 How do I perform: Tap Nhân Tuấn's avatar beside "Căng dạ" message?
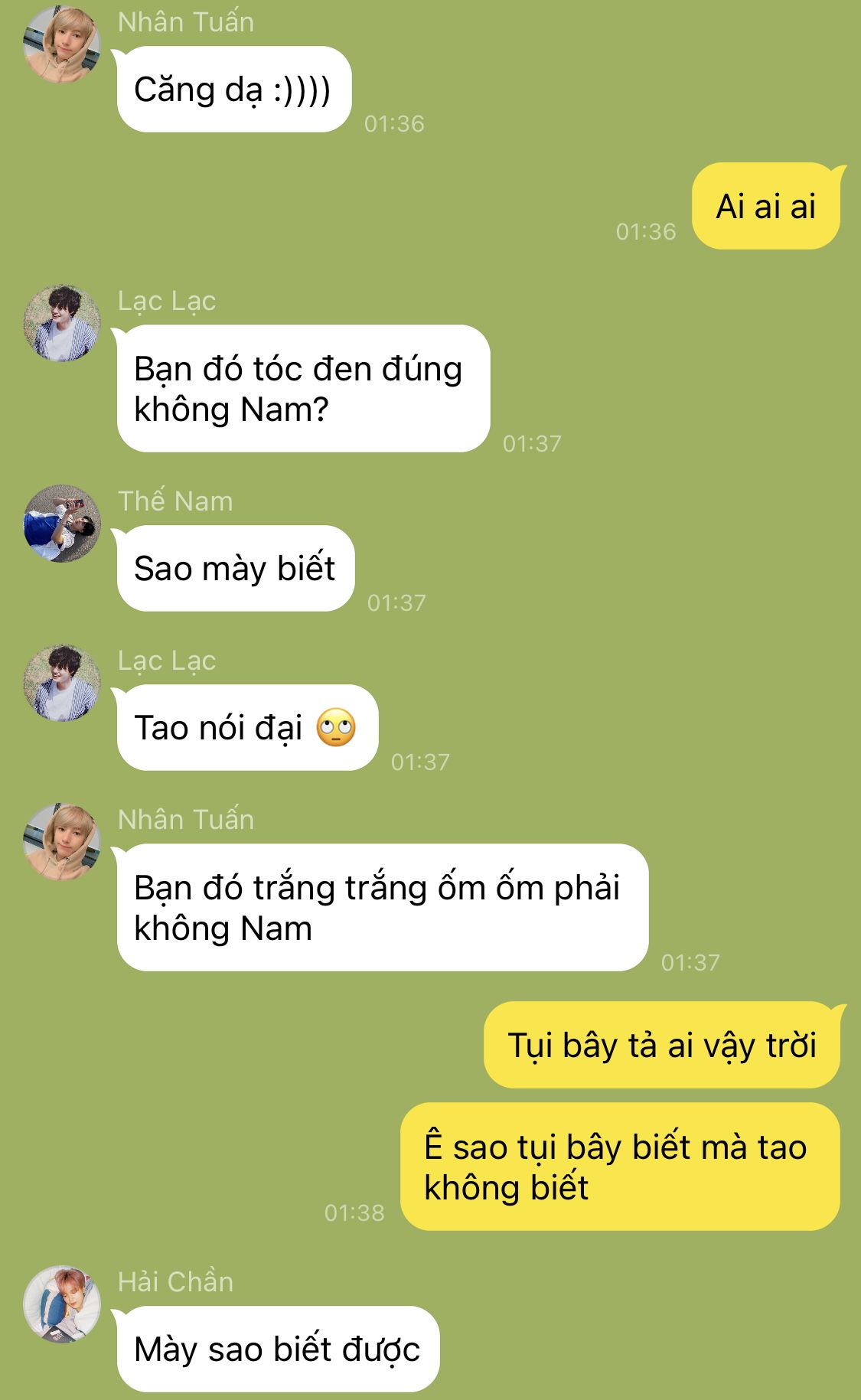point(62,44)
